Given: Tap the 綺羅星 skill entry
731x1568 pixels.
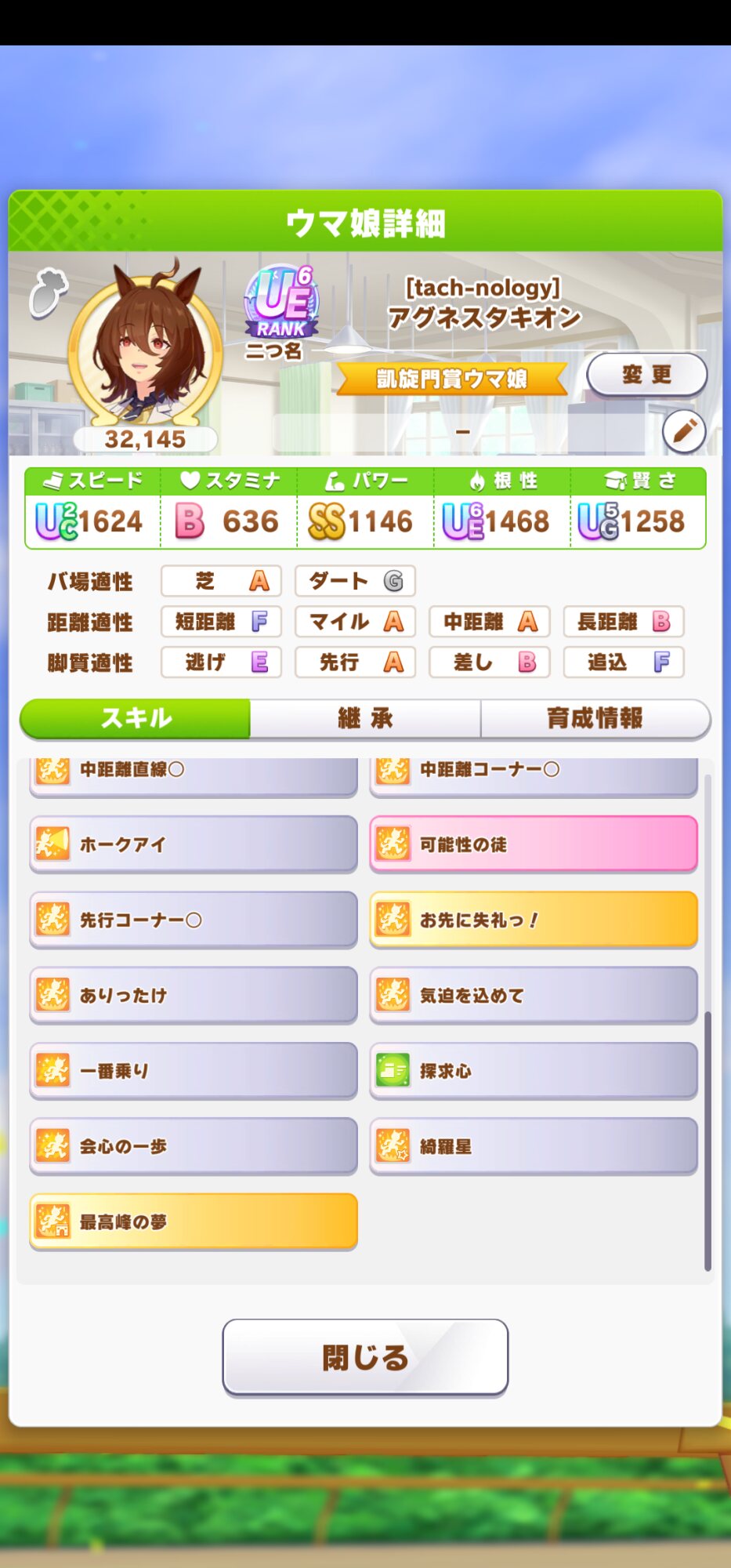Looking at the screenshot, I should click(534, 1146).
